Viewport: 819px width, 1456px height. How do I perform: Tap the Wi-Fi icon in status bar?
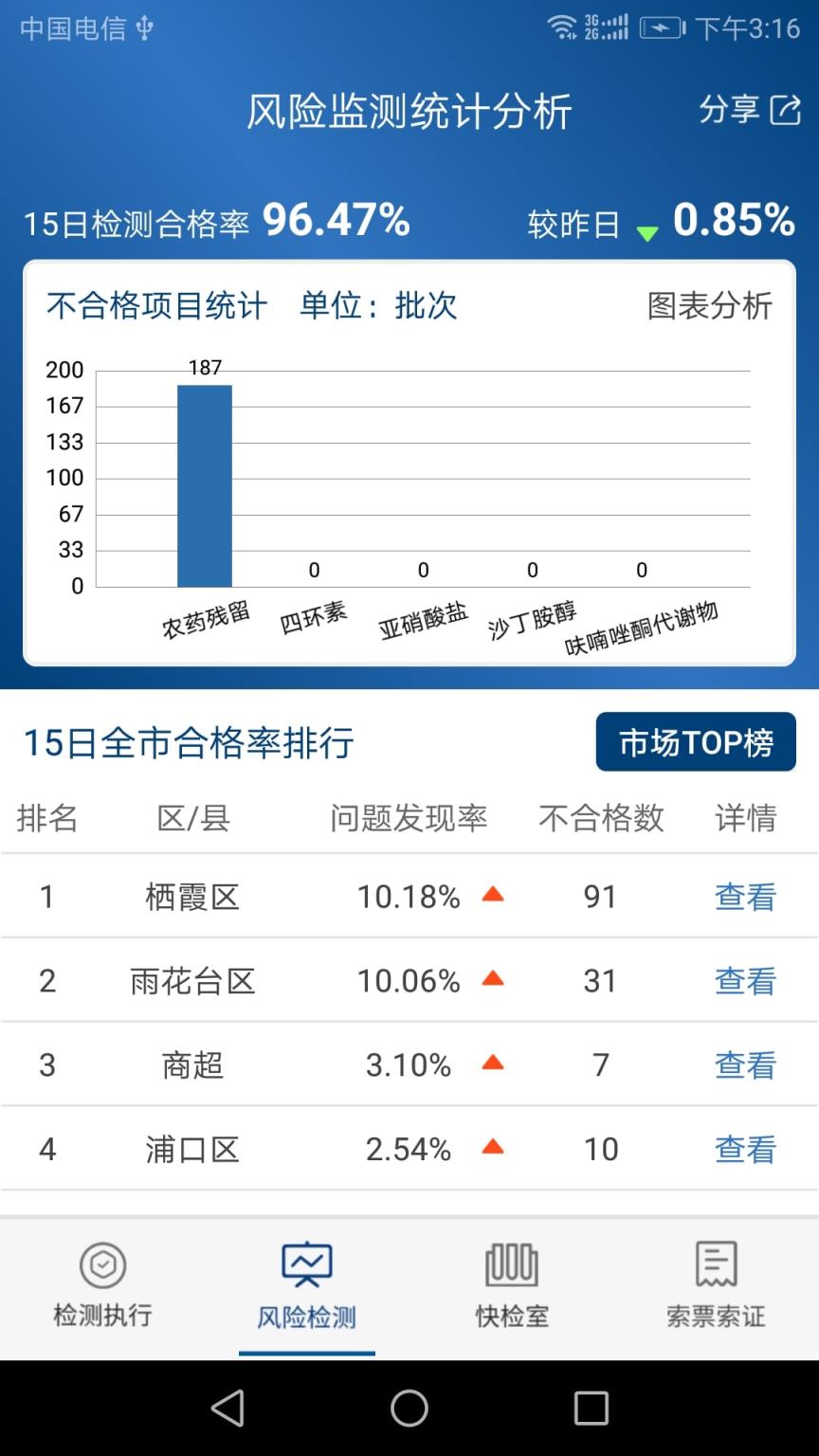pyautogui.click(x=563, y=27)
